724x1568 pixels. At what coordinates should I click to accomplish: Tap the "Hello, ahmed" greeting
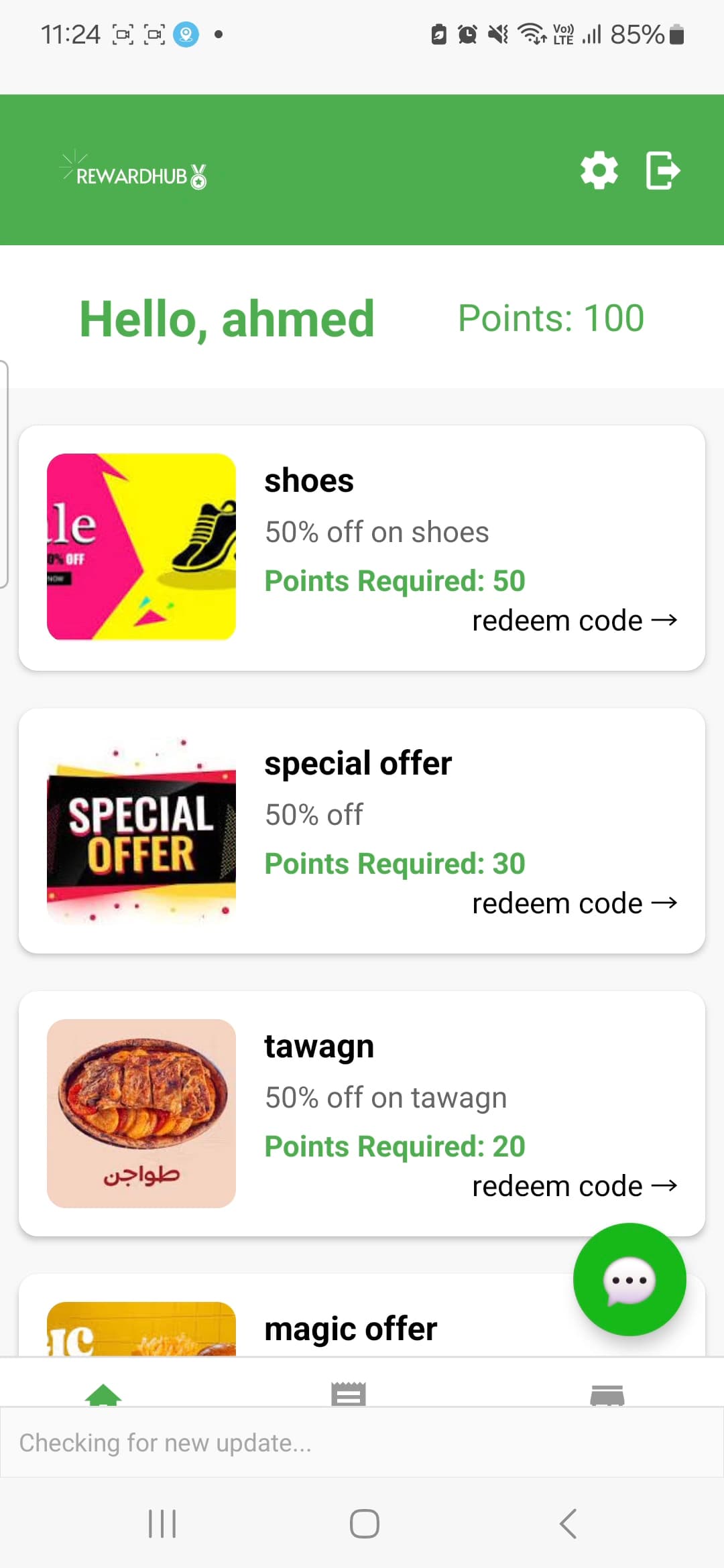point(227,317)
